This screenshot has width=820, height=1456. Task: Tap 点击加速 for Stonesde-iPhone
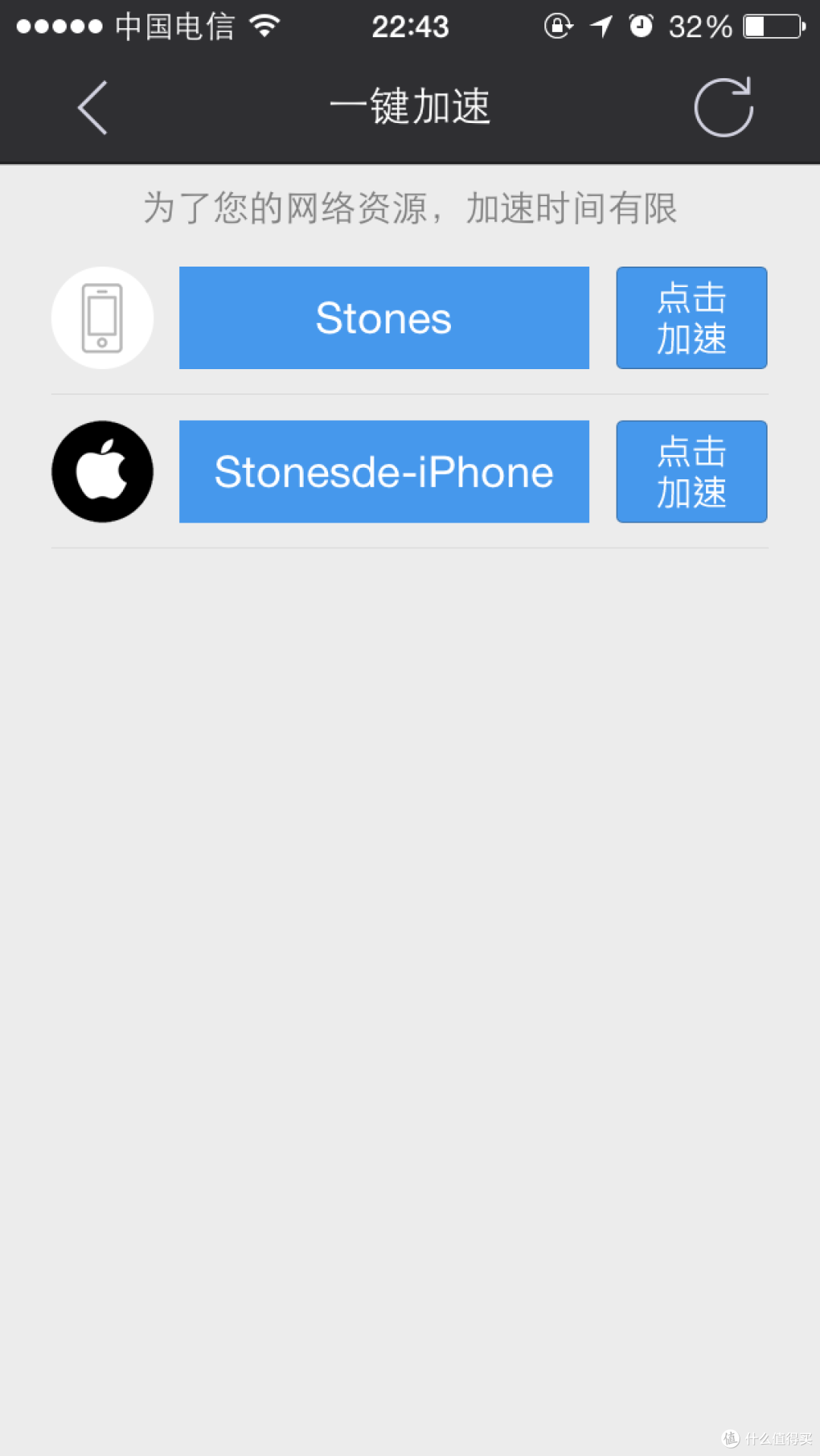click(692, 472)
